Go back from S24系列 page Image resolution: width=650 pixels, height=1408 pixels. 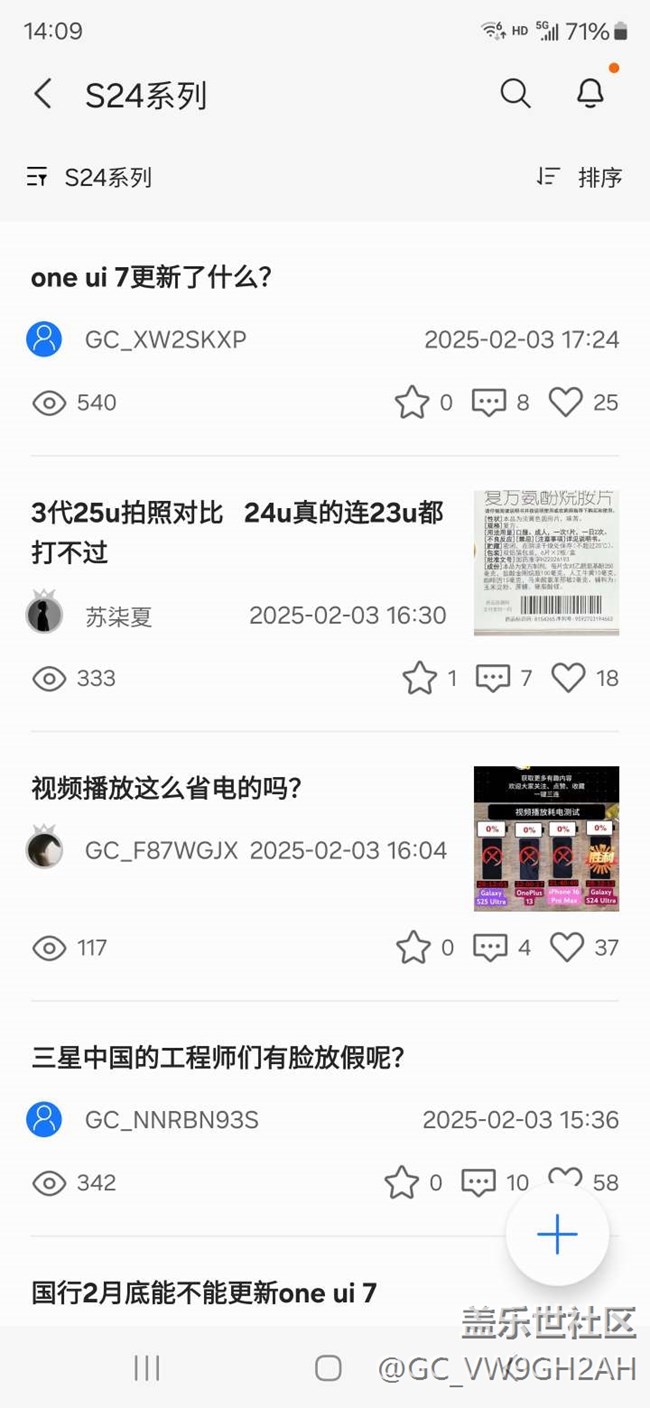point(42,94)
